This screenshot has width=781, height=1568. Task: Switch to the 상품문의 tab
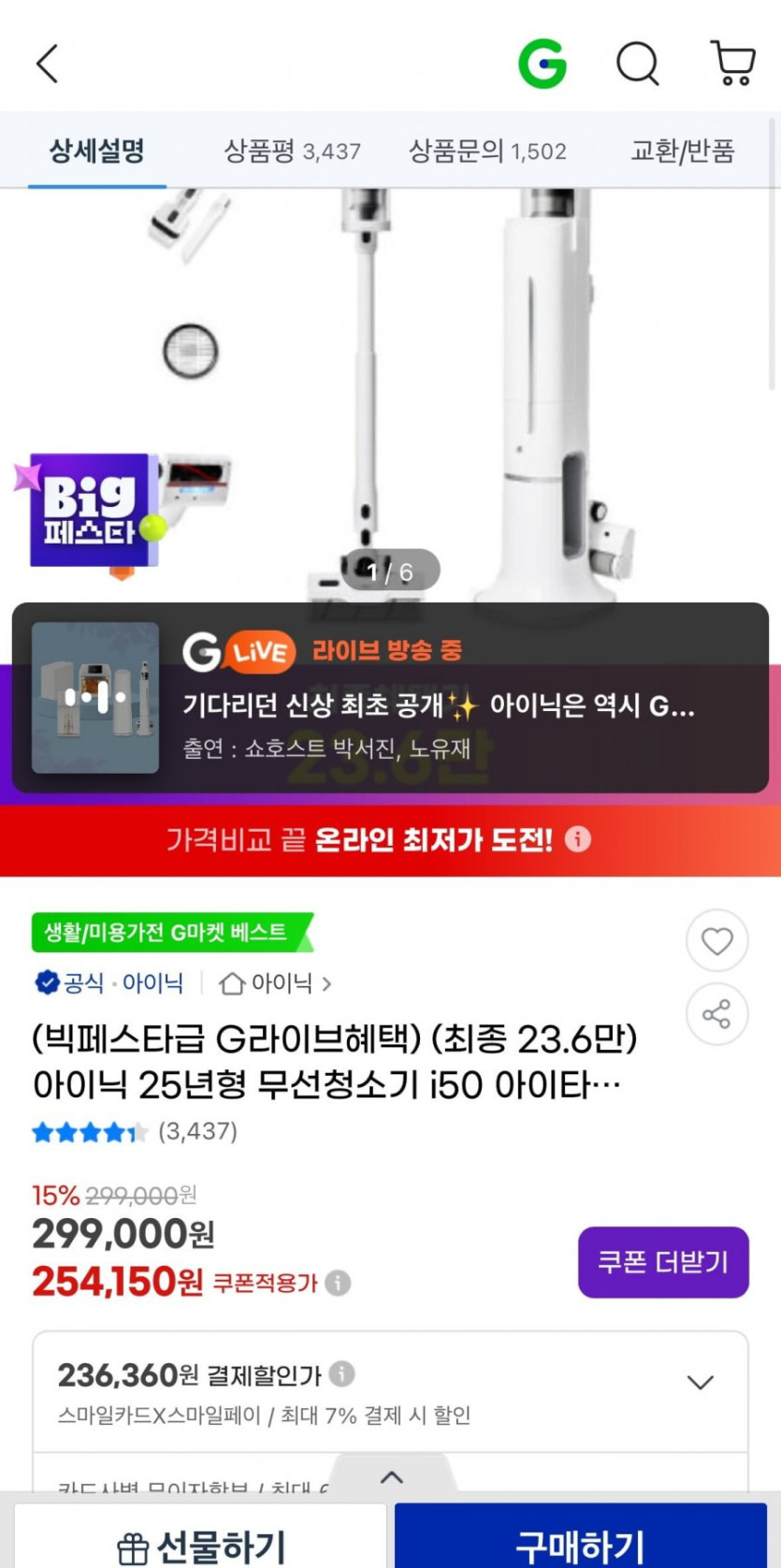click(487, 151)
